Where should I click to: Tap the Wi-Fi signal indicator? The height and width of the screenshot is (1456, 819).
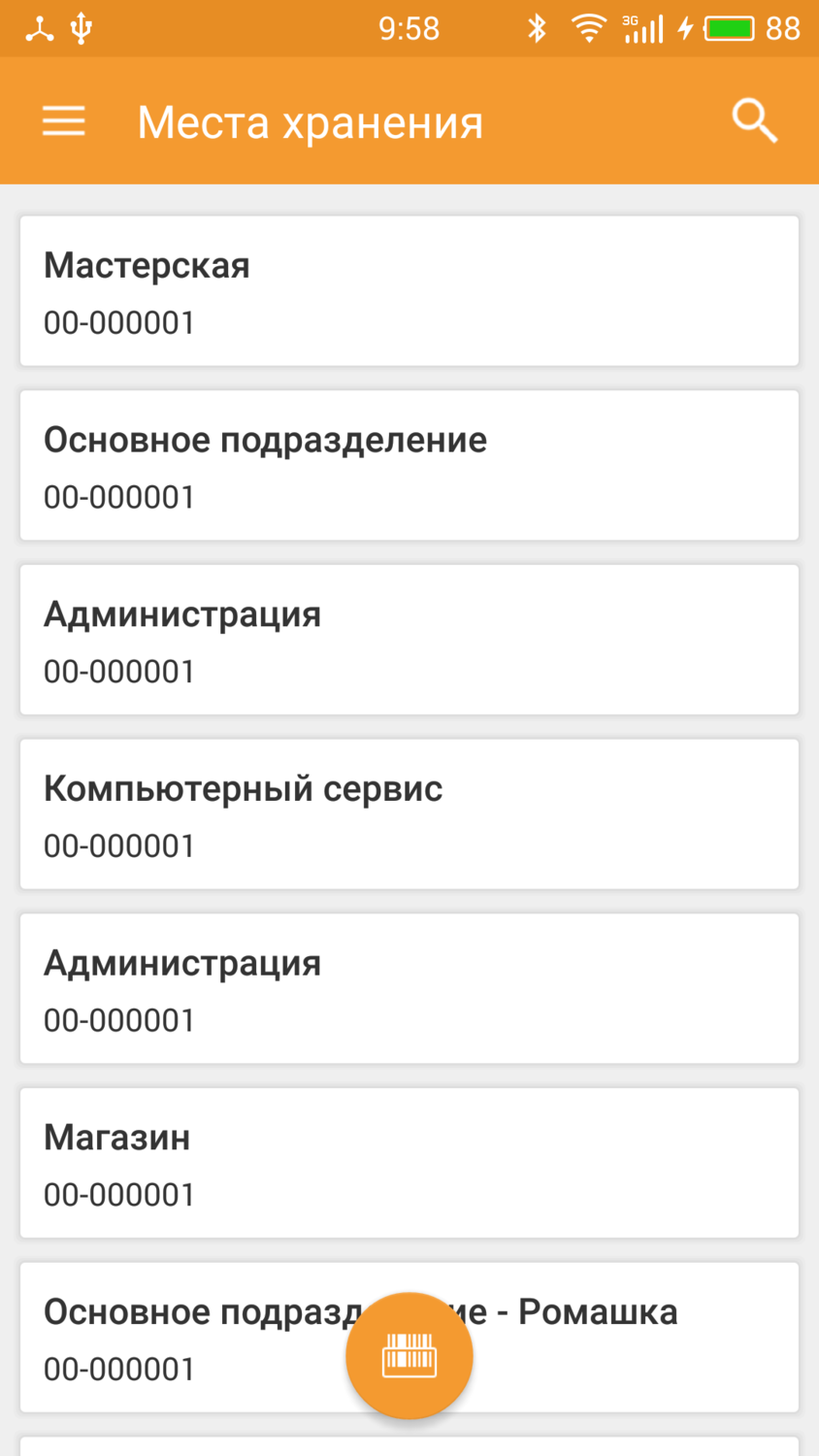pyautogui.click(x=589, y=27)
